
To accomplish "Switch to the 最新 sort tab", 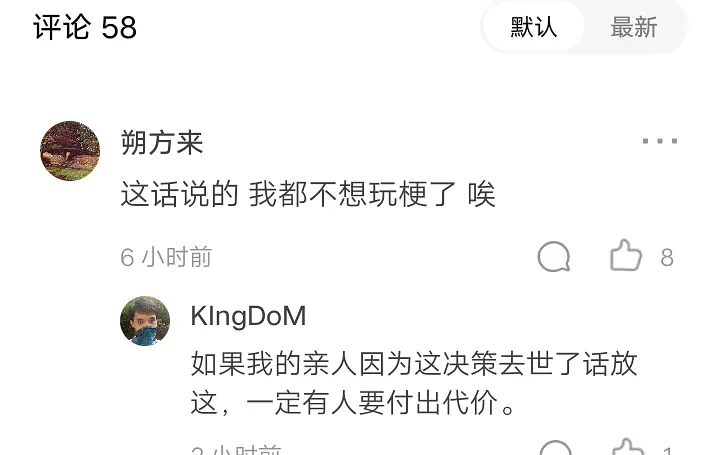I will point(634,27).
